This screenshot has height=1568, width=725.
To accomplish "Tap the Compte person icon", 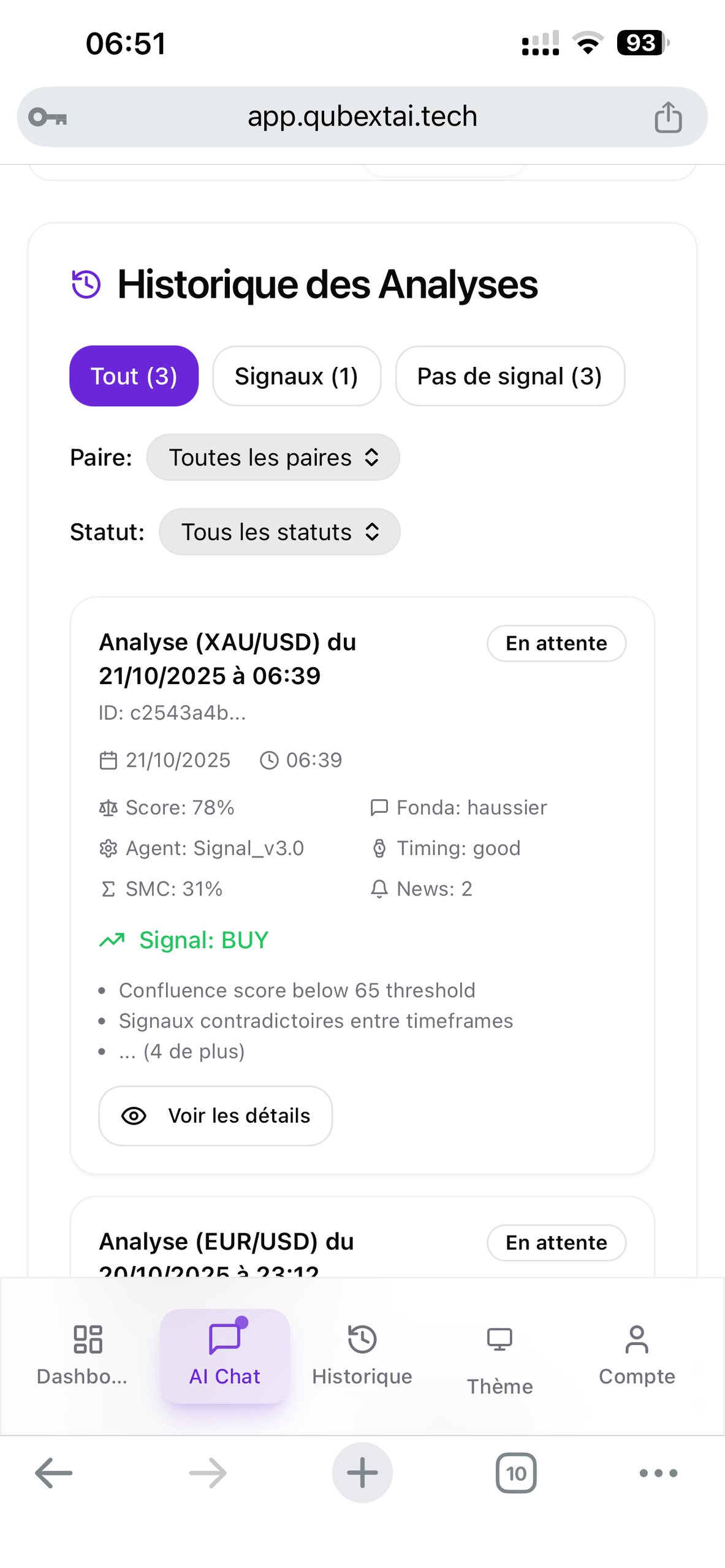I will [x=637, y=1339].
